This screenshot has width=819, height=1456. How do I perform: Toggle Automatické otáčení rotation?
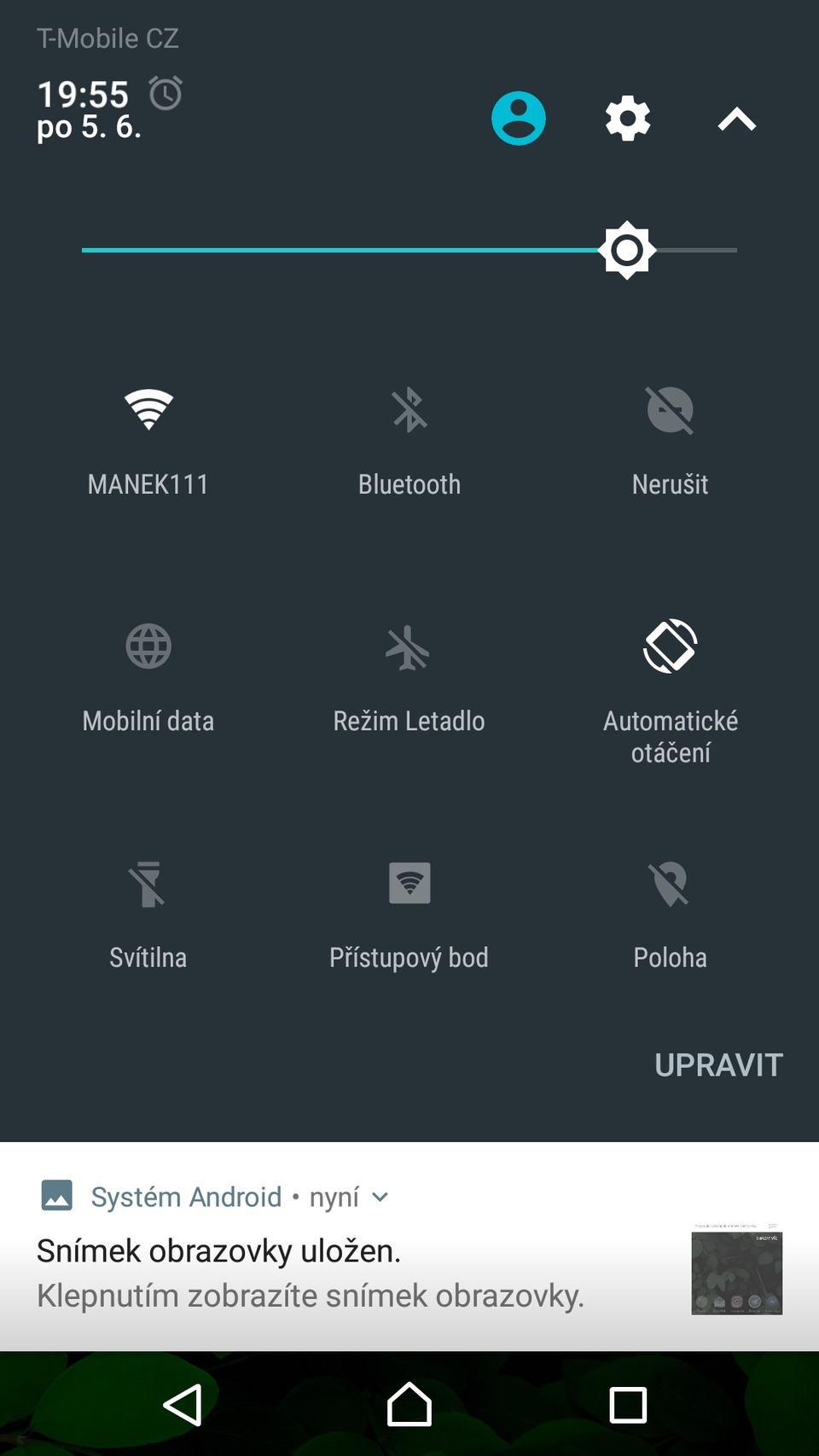pyautogui.click(x=671, y=674)
